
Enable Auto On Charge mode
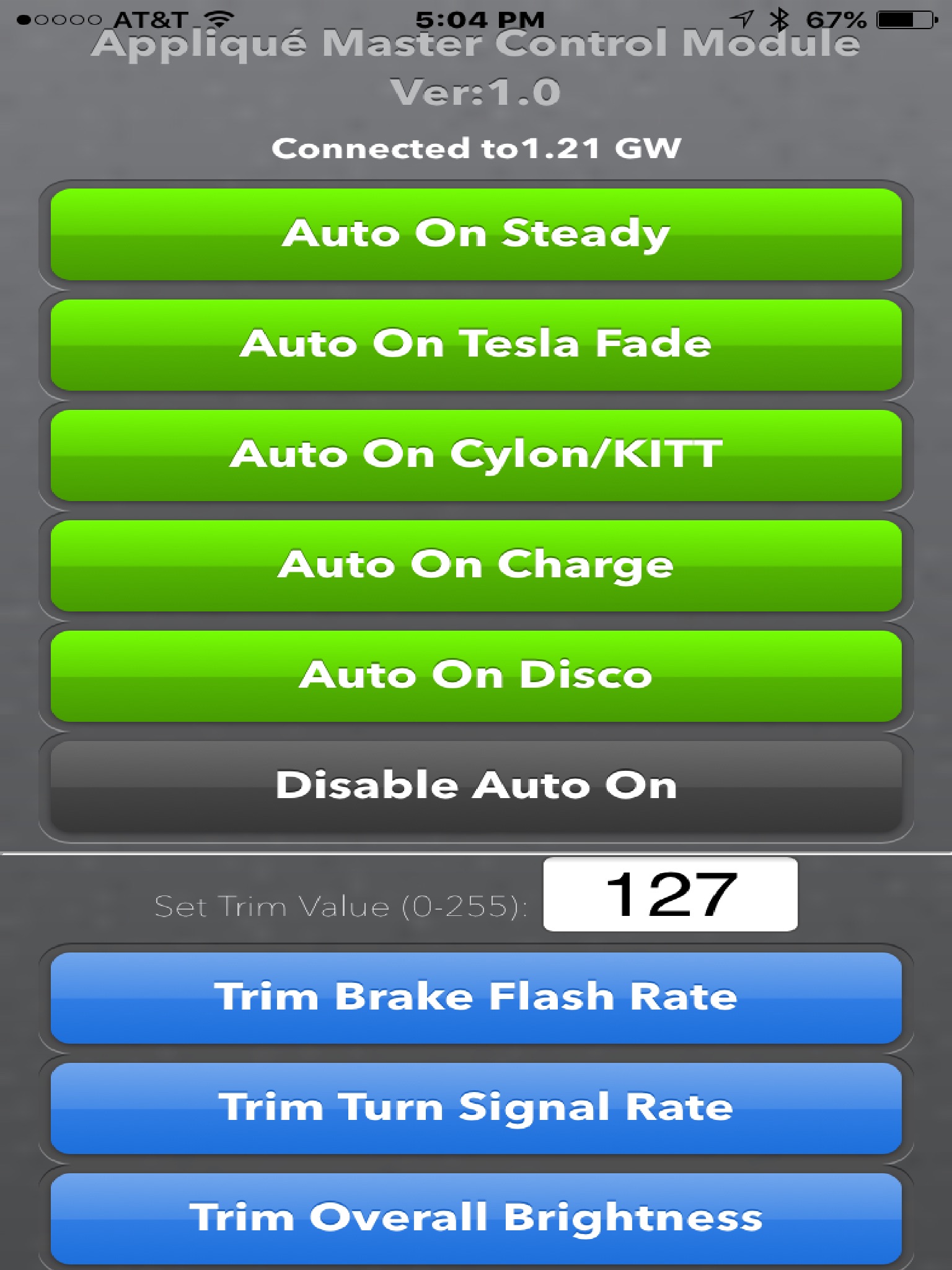point(476,566)
